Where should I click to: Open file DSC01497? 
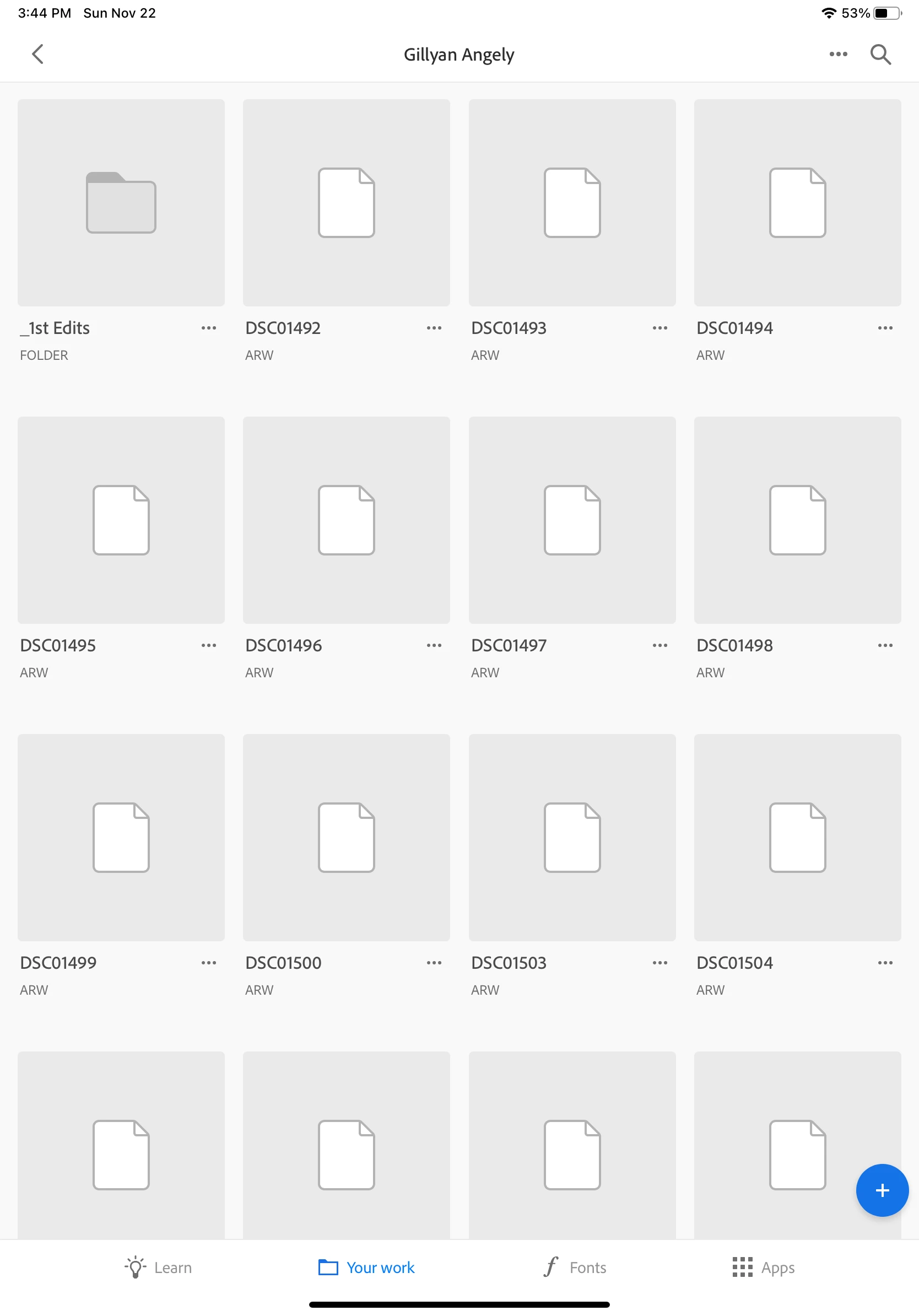pos(572,520)
